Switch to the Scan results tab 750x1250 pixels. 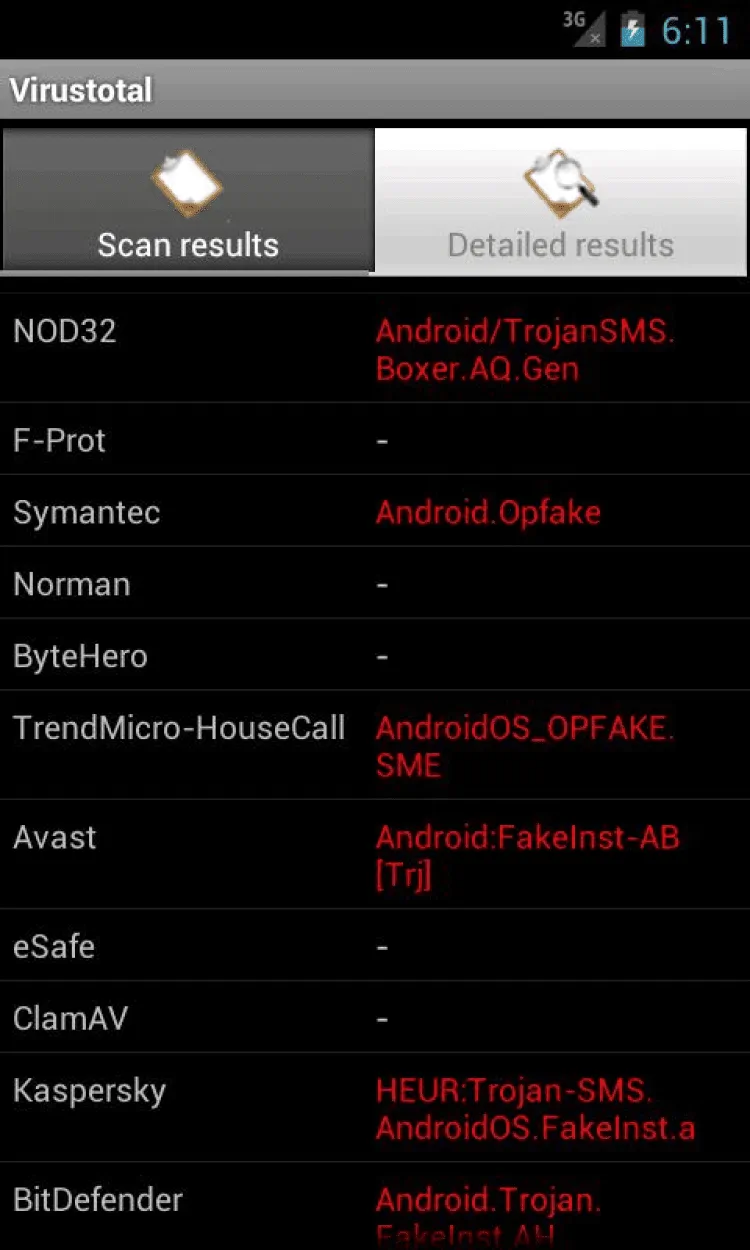click(188, 201)
